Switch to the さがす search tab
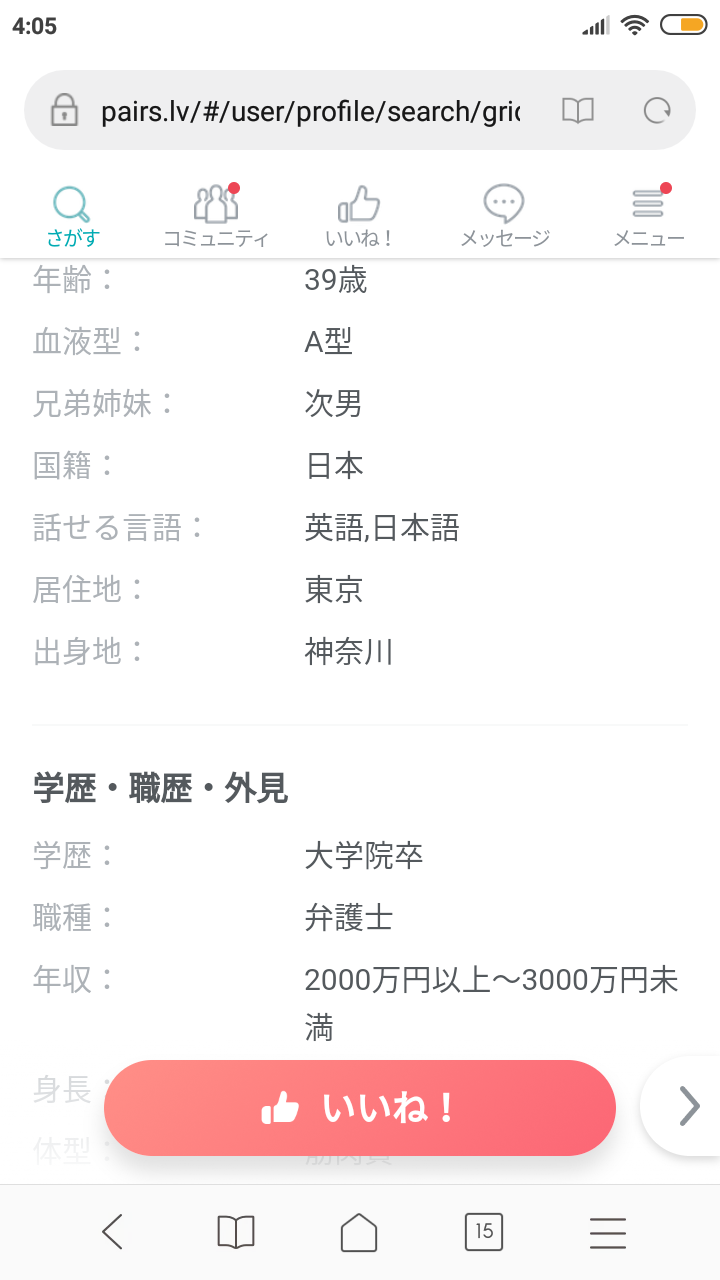Screen dimensions: 720x1280 [x=72, y=217]
